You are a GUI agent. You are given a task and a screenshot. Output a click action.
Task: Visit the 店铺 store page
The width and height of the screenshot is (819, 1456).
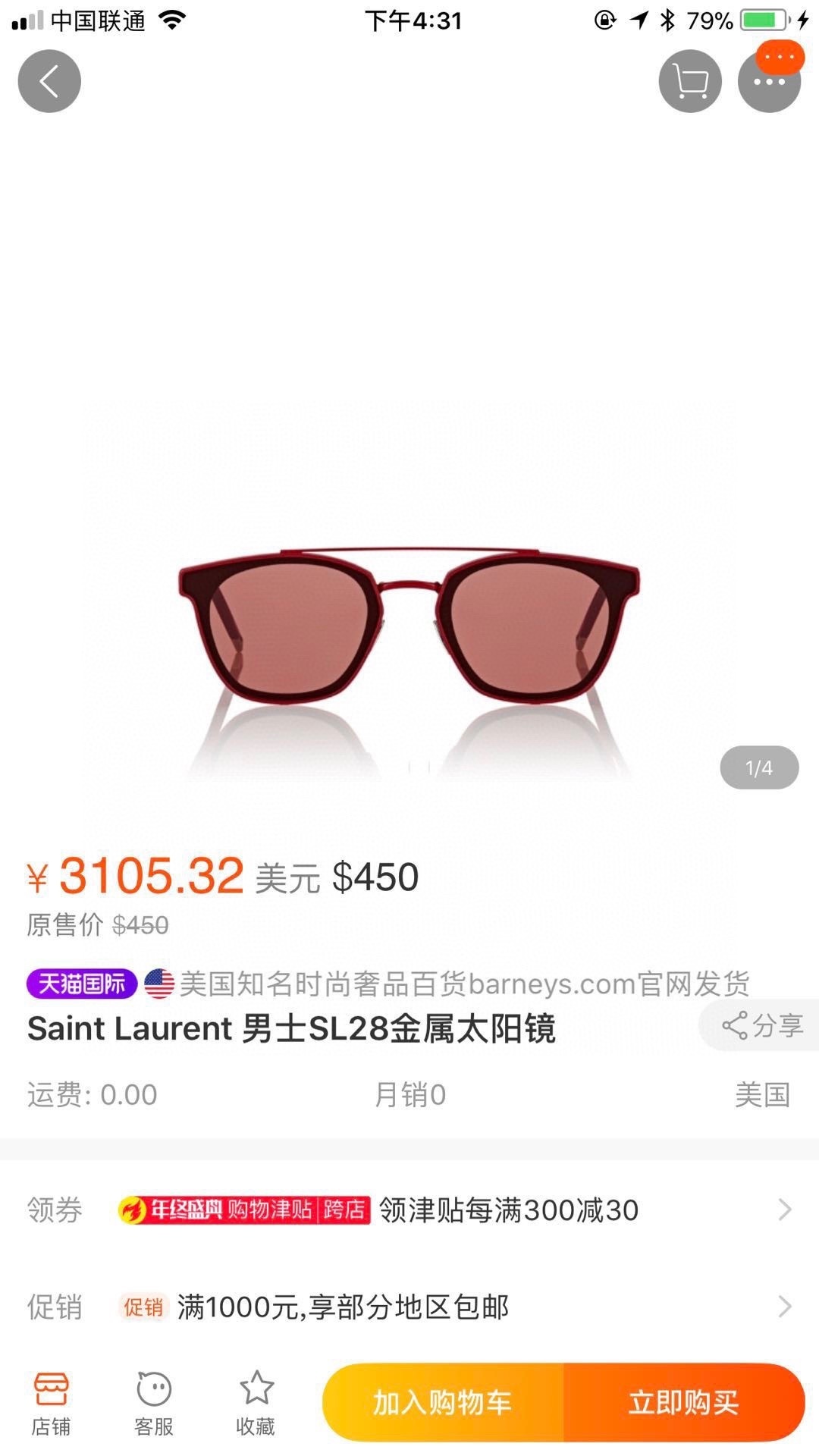[51, 1403]
